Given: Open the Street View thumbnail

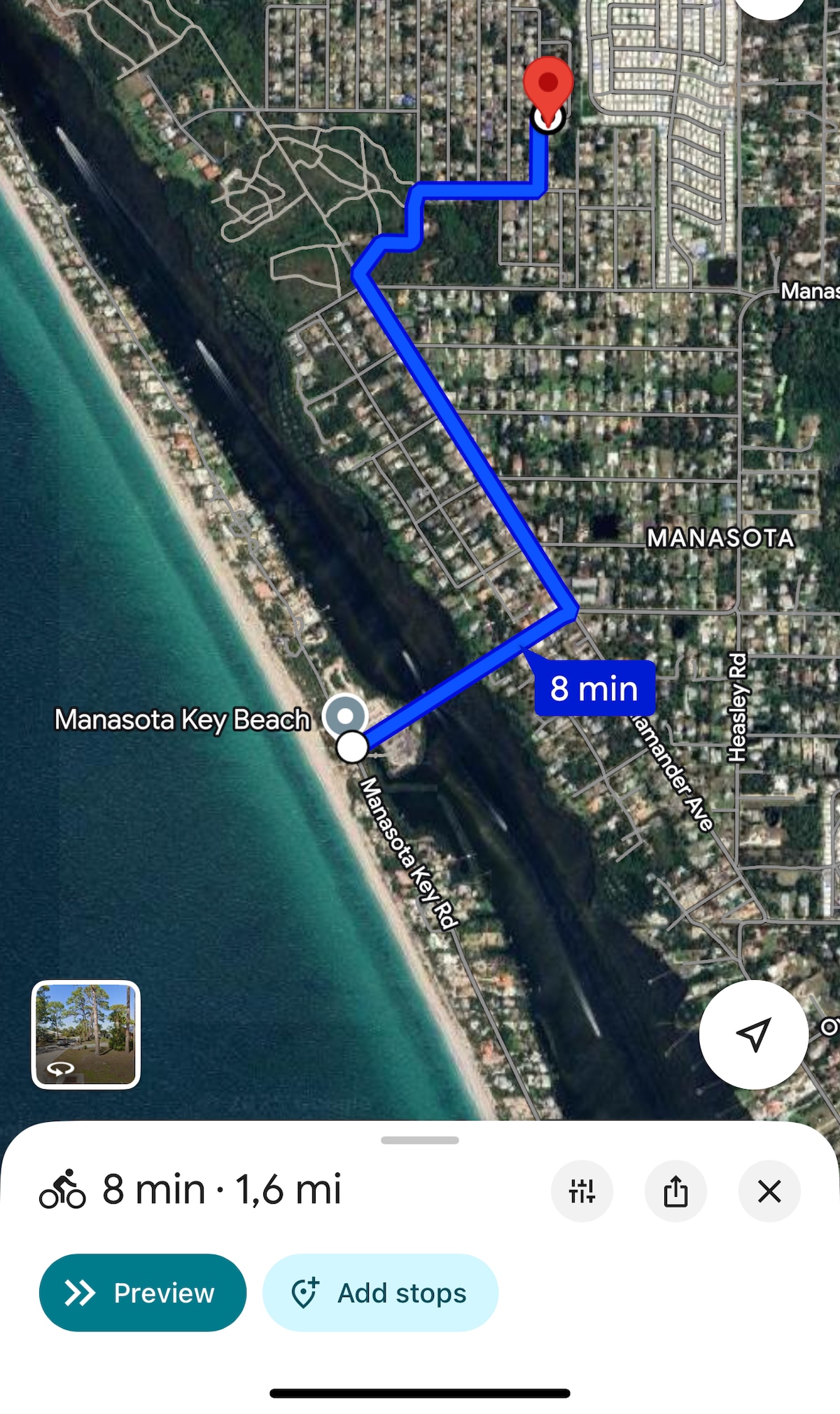Looking at the screenshot, I should [86, 1034].
